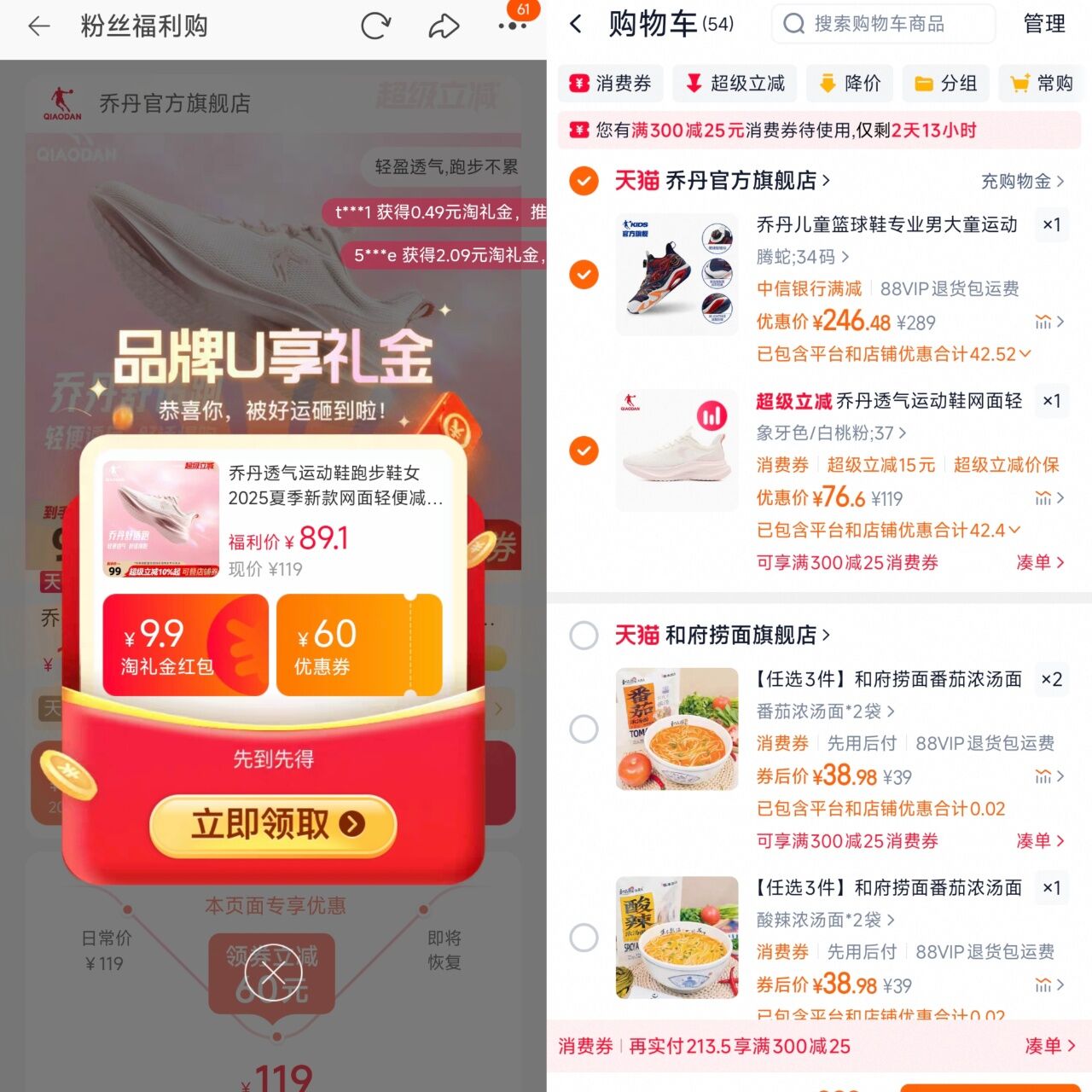The width and height of the screenshot is (1092, 1092).
Task: Select all items from 和府捞面旗舰店
Action: [x=584, y=635]
